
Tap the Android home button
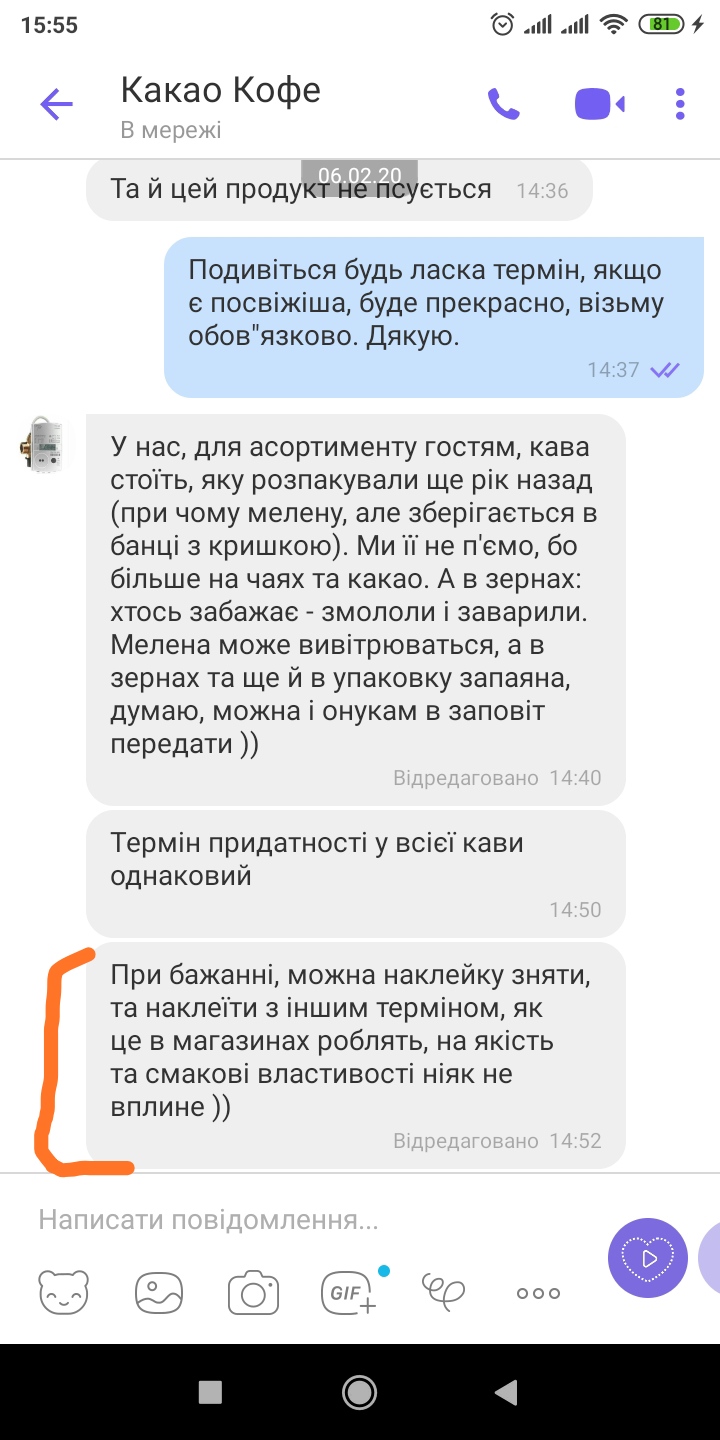click(x=359, y=1392)
